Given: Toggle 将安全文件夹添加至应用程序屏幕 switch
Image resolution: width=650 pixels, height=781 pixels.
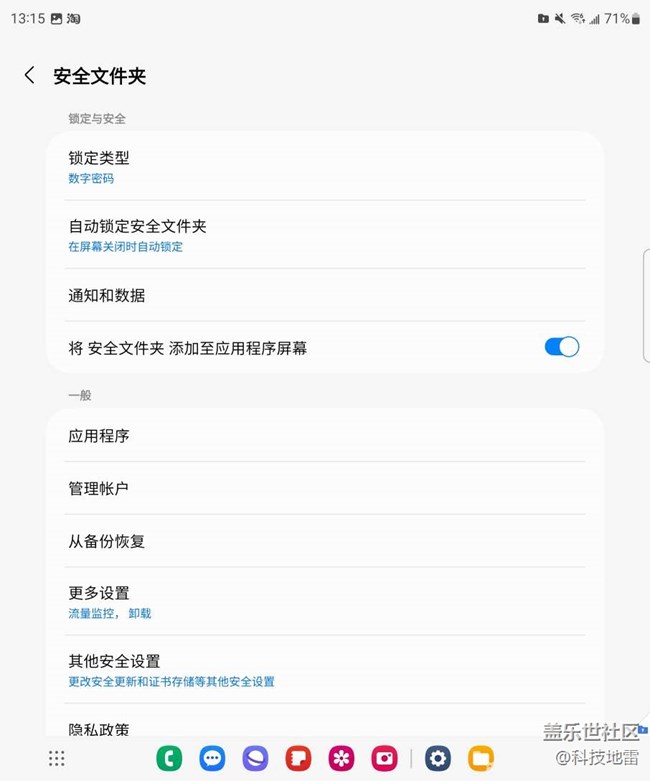Looking at the screenshot, I should (561, 347).
